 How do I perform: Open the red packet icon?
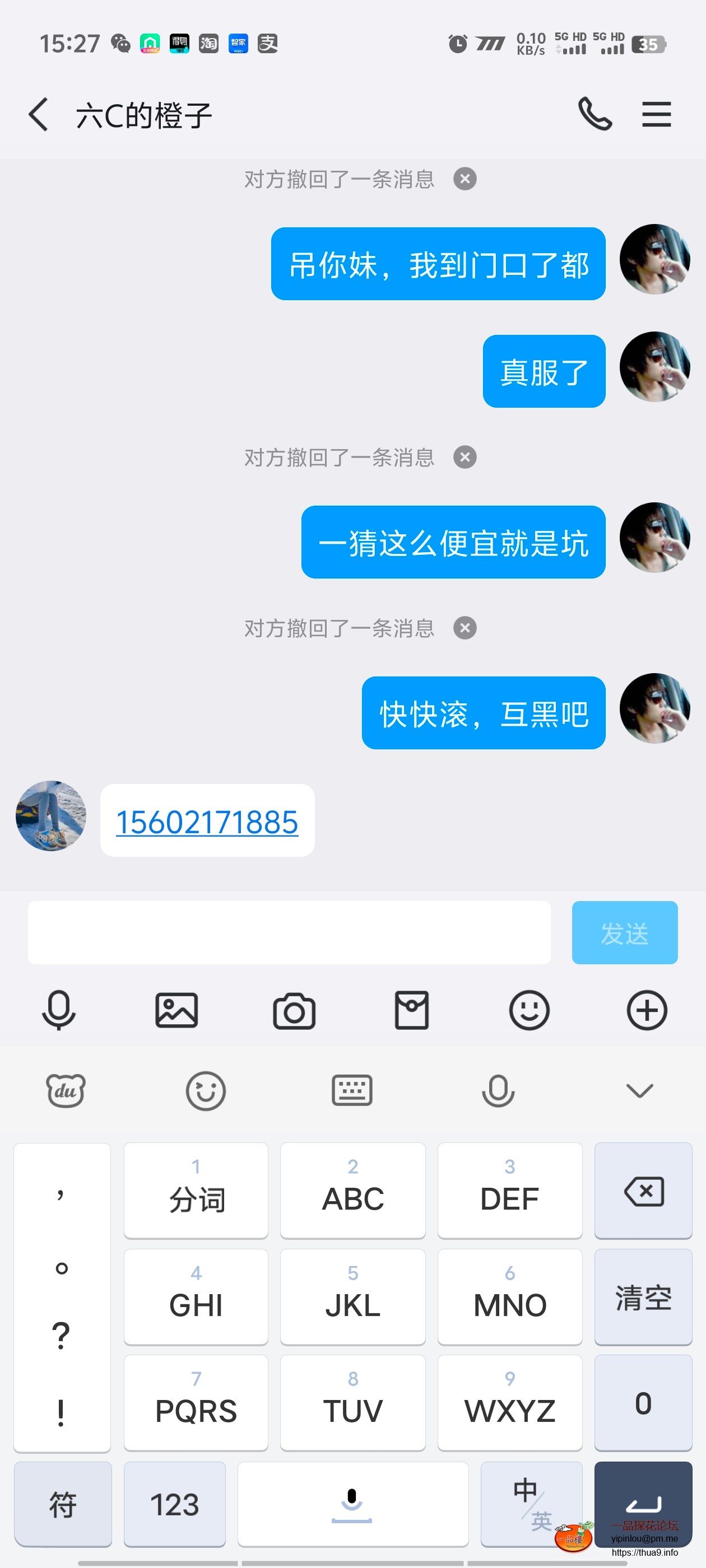pyautogui.click(x=412, y=1010)
